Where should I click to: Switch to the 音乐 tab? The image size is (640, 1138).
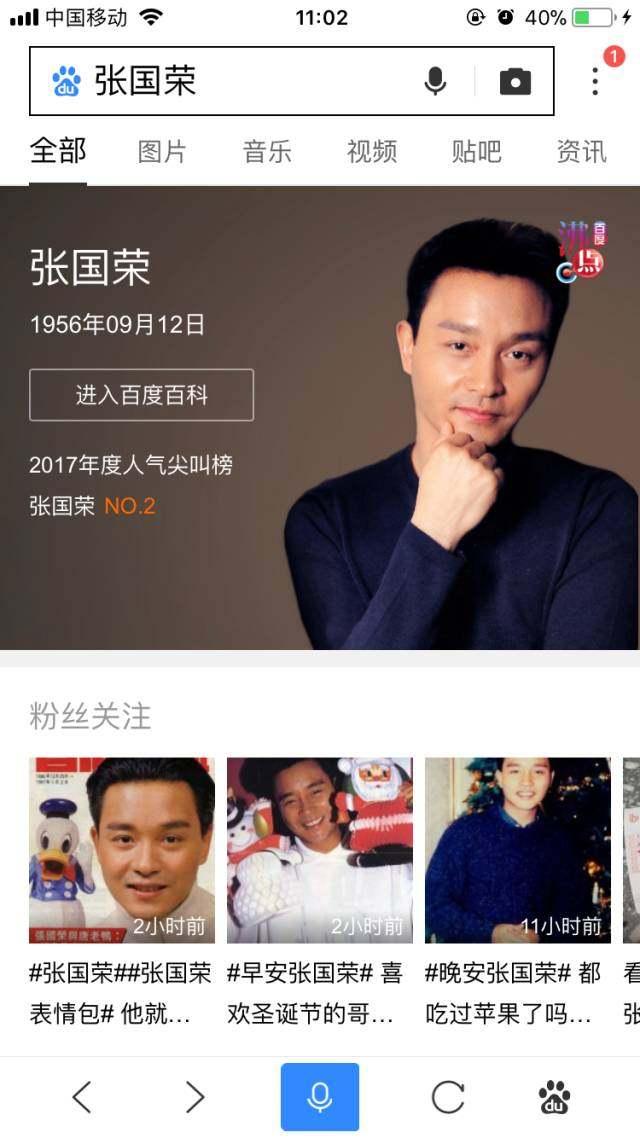pyautogui.click(x=267, y=152)
